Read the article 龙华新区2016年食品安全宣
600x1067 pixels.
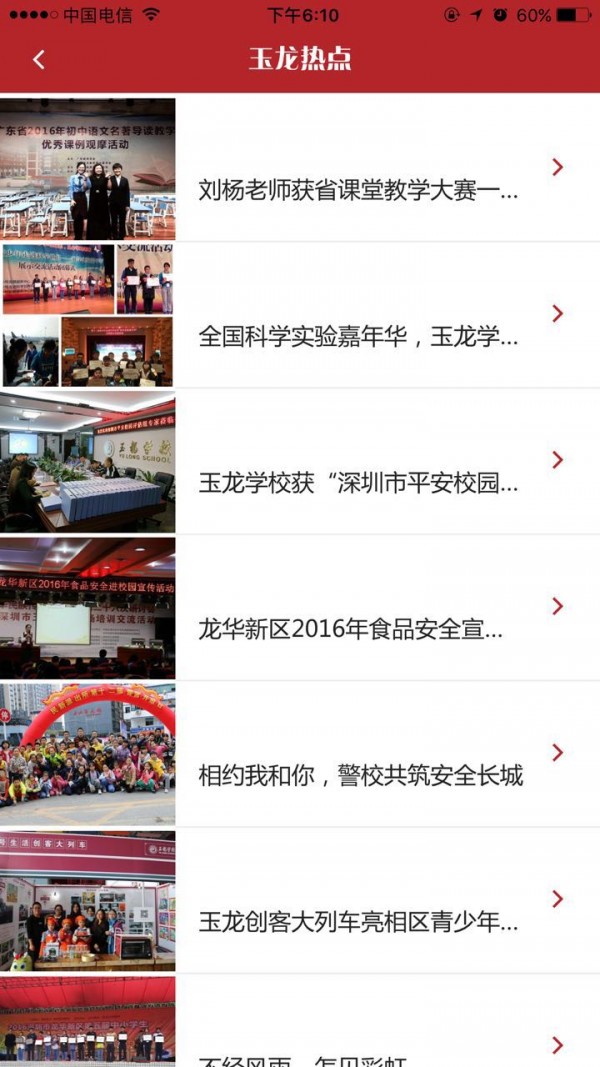350,629
